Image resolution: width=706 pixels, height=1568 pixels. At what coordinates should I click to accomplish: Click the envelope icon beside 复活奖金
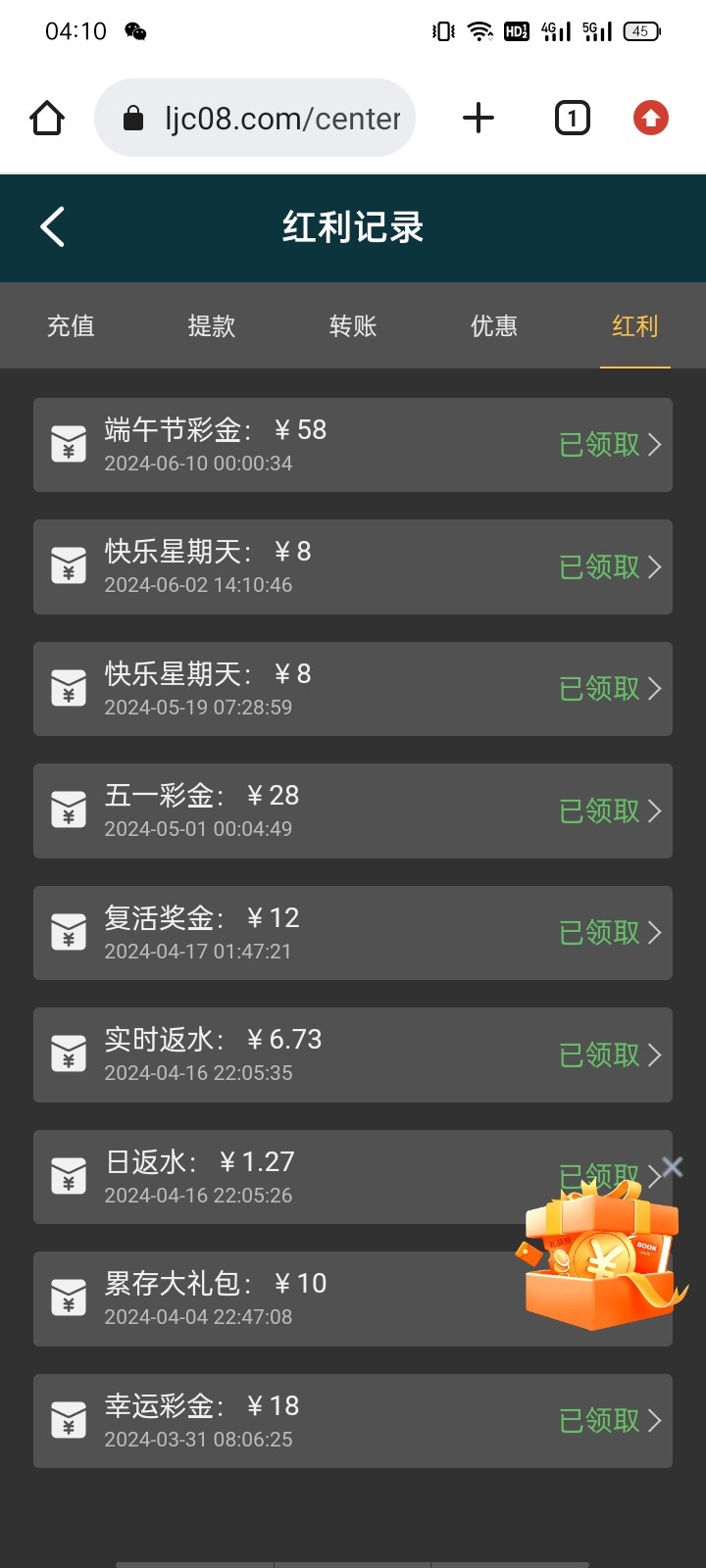pyautogui.click(x=68, y=933)
